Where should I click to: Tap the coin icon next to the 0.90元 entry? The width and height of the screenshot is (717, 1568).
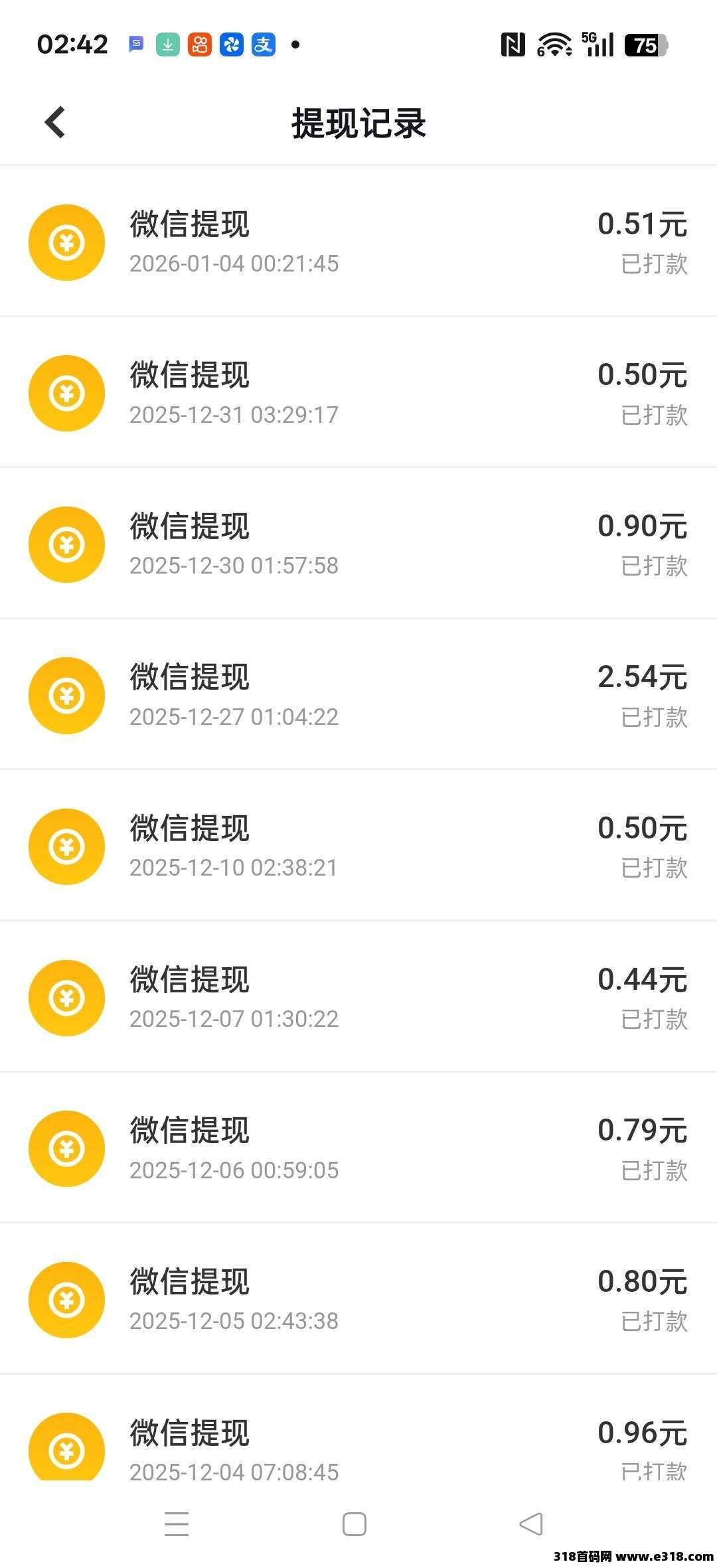tap(66, 544)
